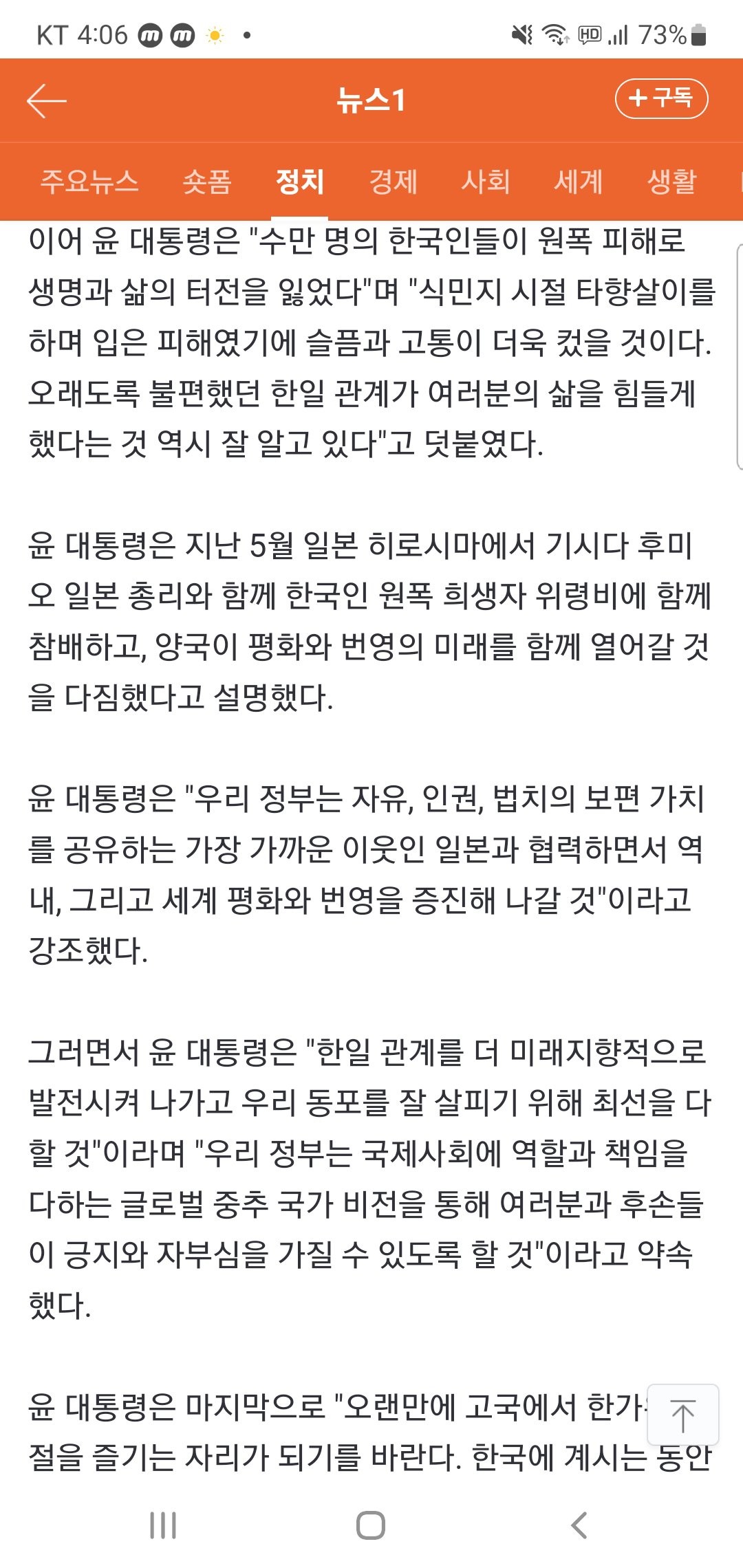Screen dimensions: 743x1568
Task: Open the 사회 tab
Action: click(x=486, y=182)
